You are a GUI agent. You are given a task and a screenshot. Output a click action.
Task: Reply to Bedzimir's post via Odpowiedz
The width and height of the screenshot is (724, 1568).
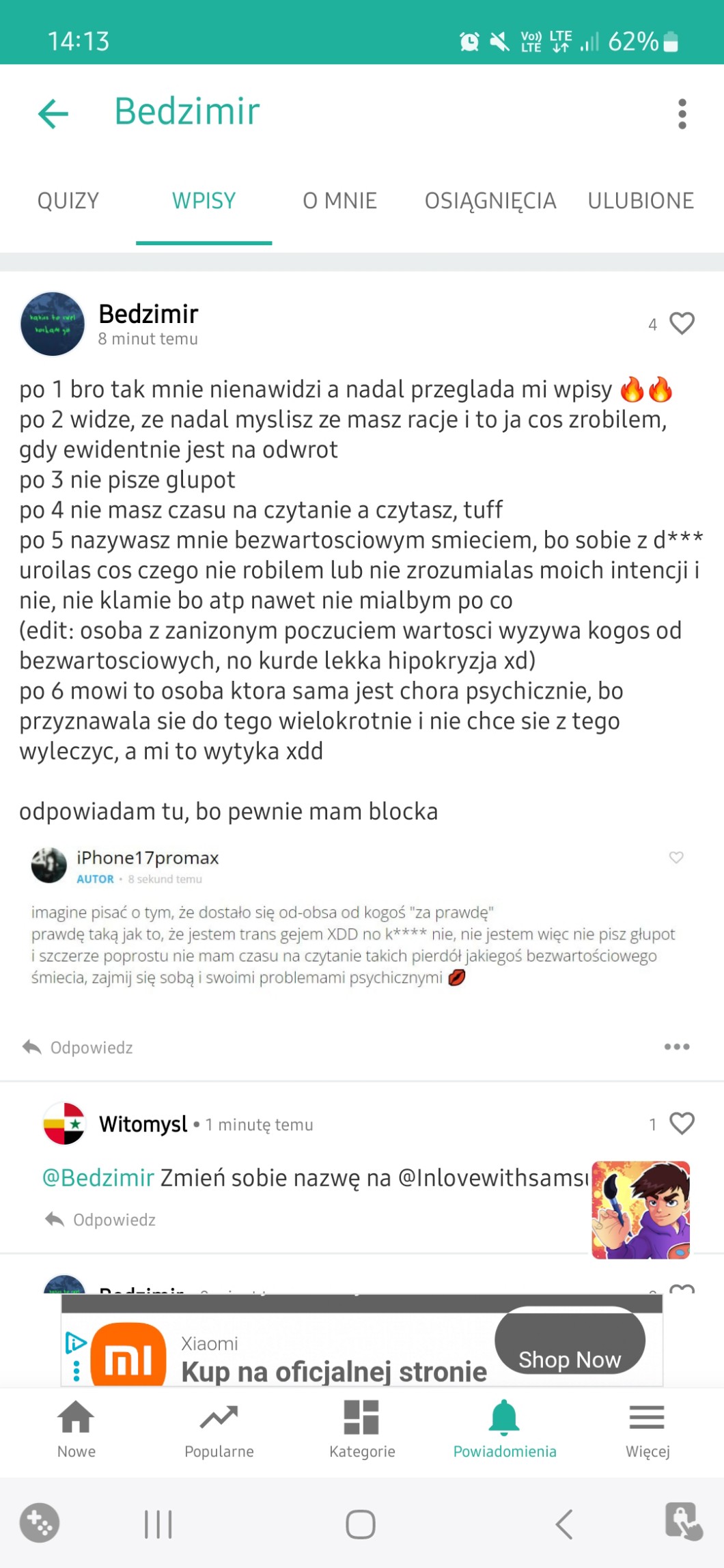(78, 1047)
